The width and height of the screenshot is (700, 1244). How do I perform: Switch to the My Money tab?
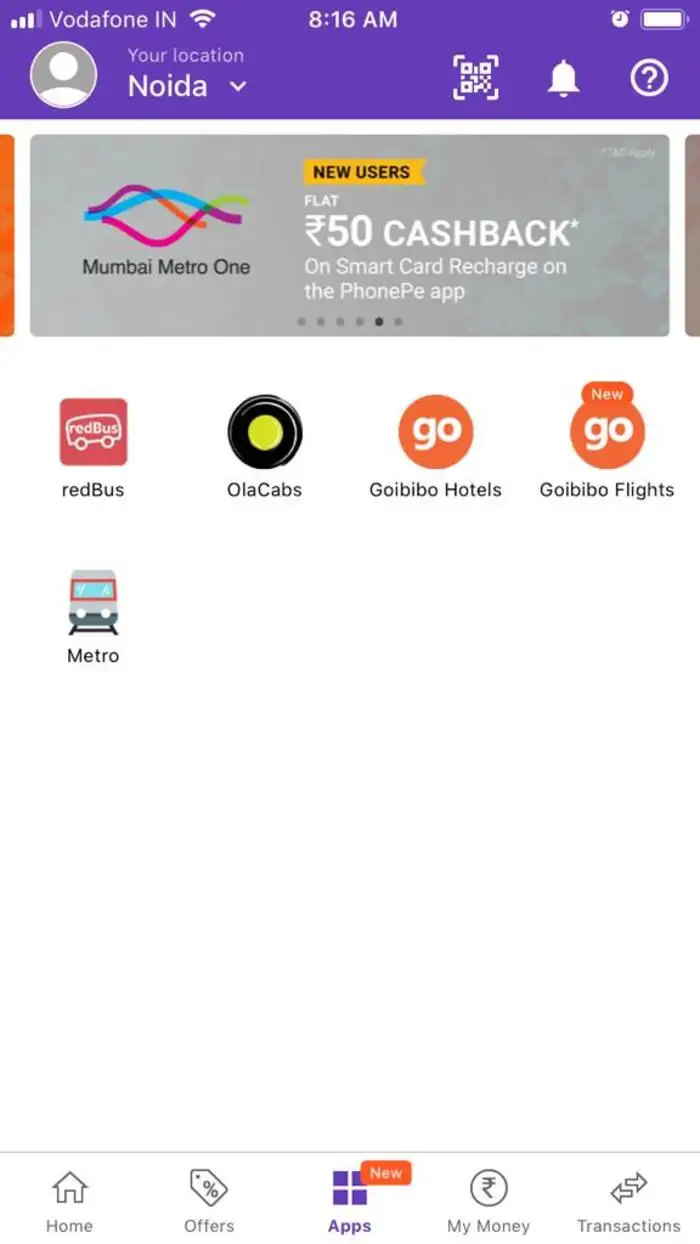[x=489, y=1201]
